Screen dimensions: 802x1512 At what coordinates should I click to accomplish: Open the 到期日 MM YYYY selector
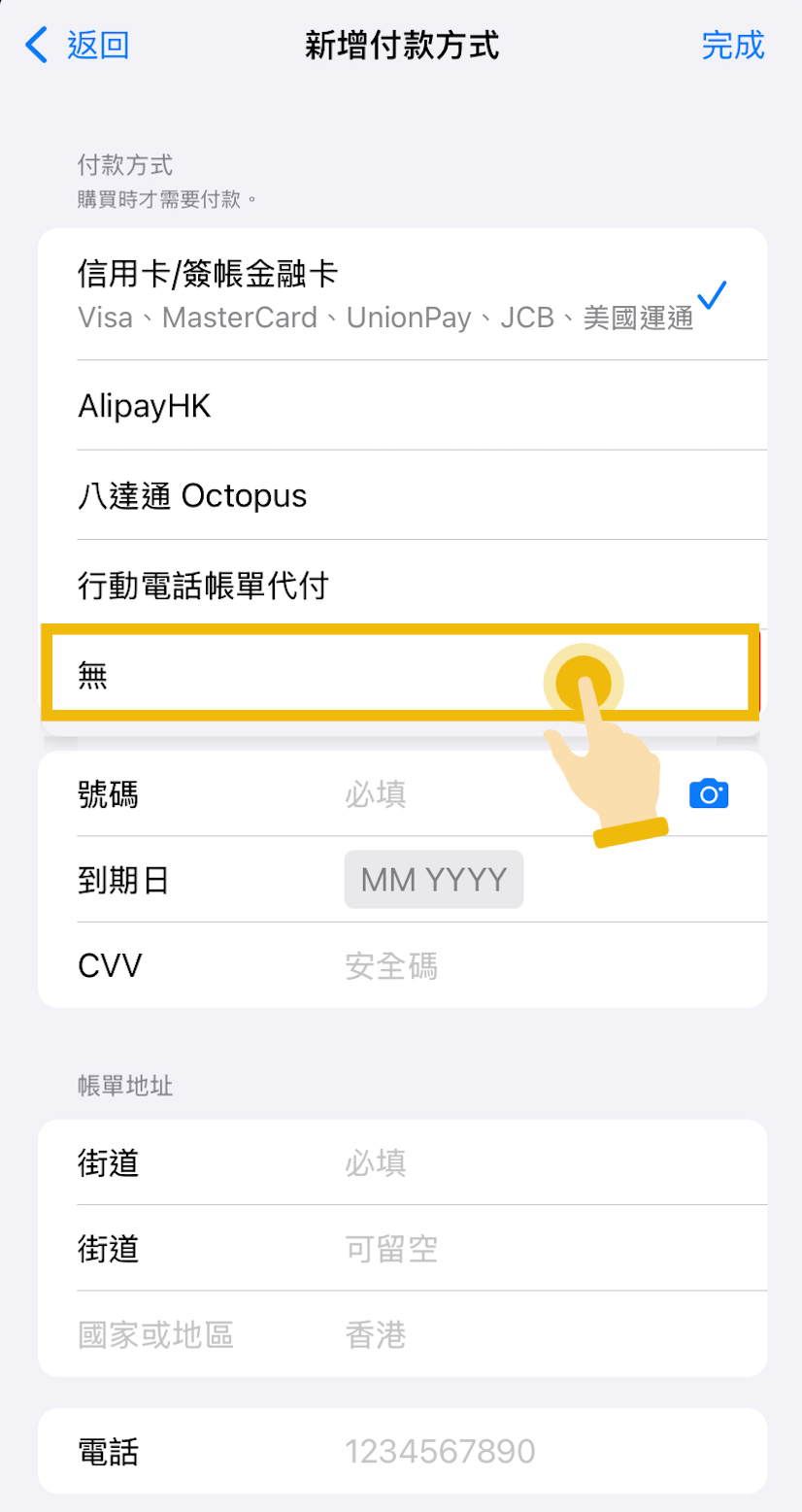[433, 879]
